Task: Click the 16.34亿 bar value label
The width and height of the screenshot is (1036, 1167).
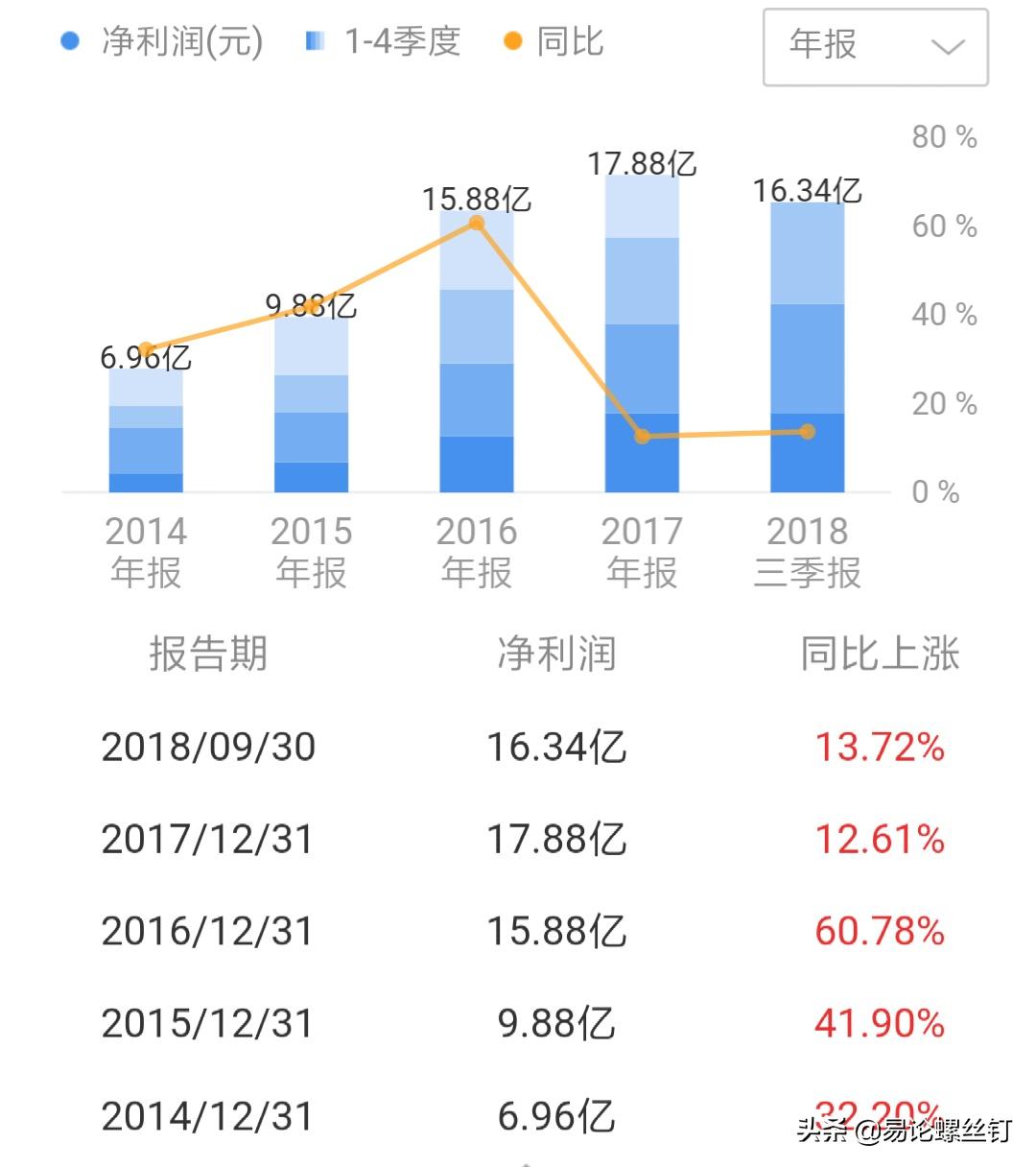Action: (x=807, y=191)
